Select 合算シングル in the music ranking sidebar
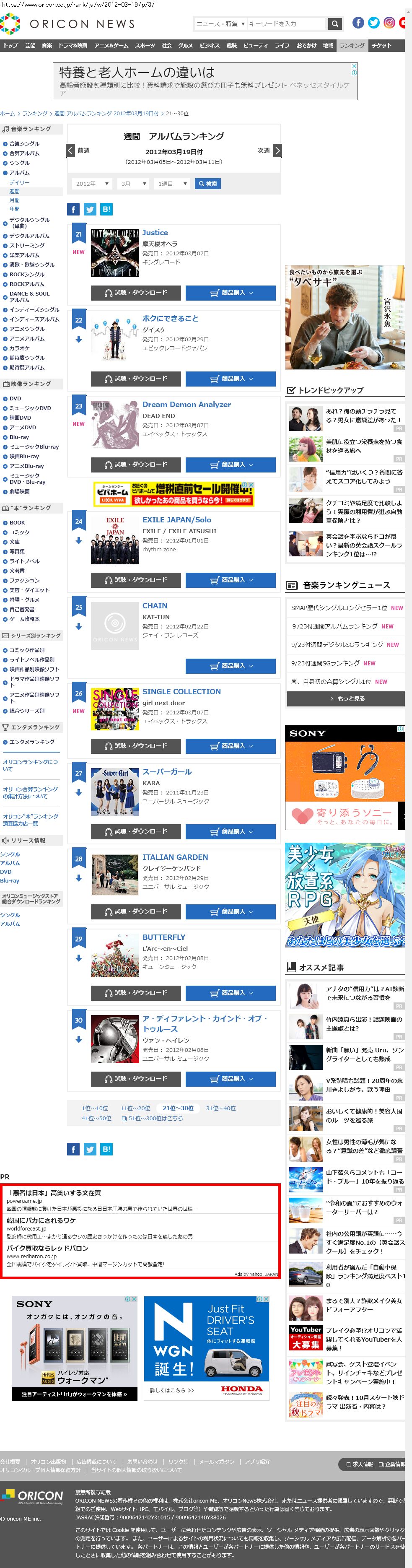Viewport: 412px width, 1568px height. pyautogui.click(x=24, y=144)
